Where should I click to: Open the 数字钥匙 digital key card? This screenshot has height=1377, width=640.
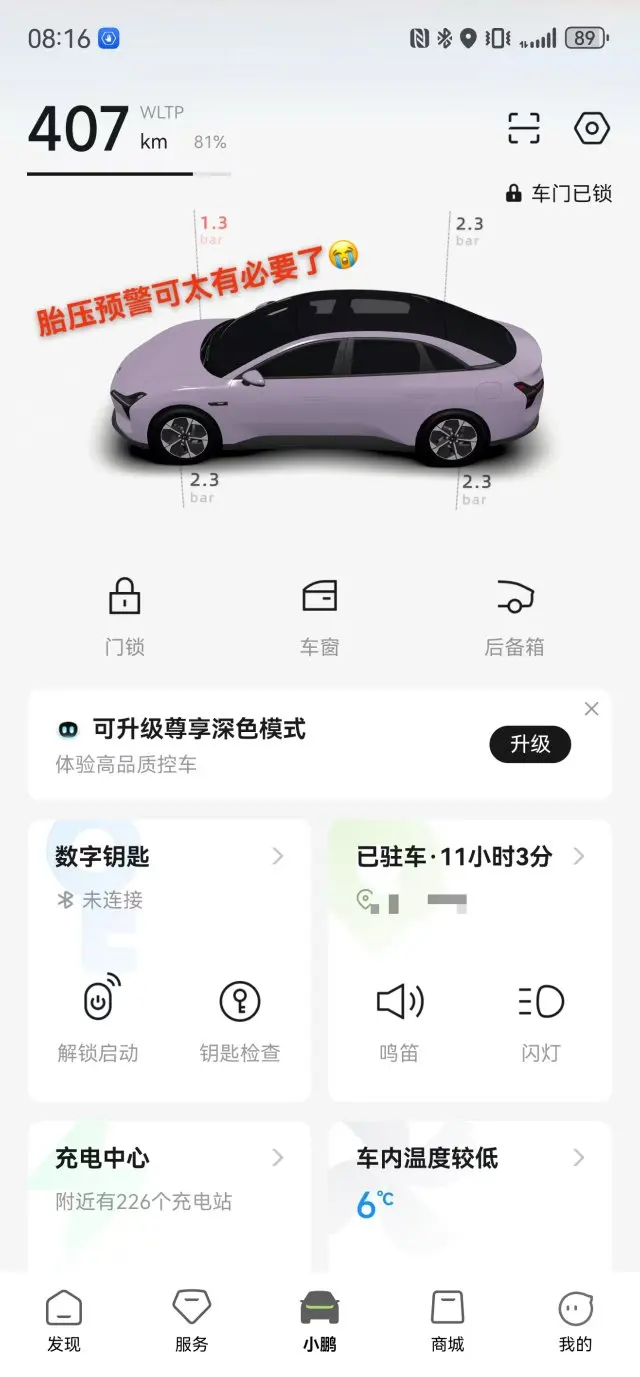[x=169, y=857]
